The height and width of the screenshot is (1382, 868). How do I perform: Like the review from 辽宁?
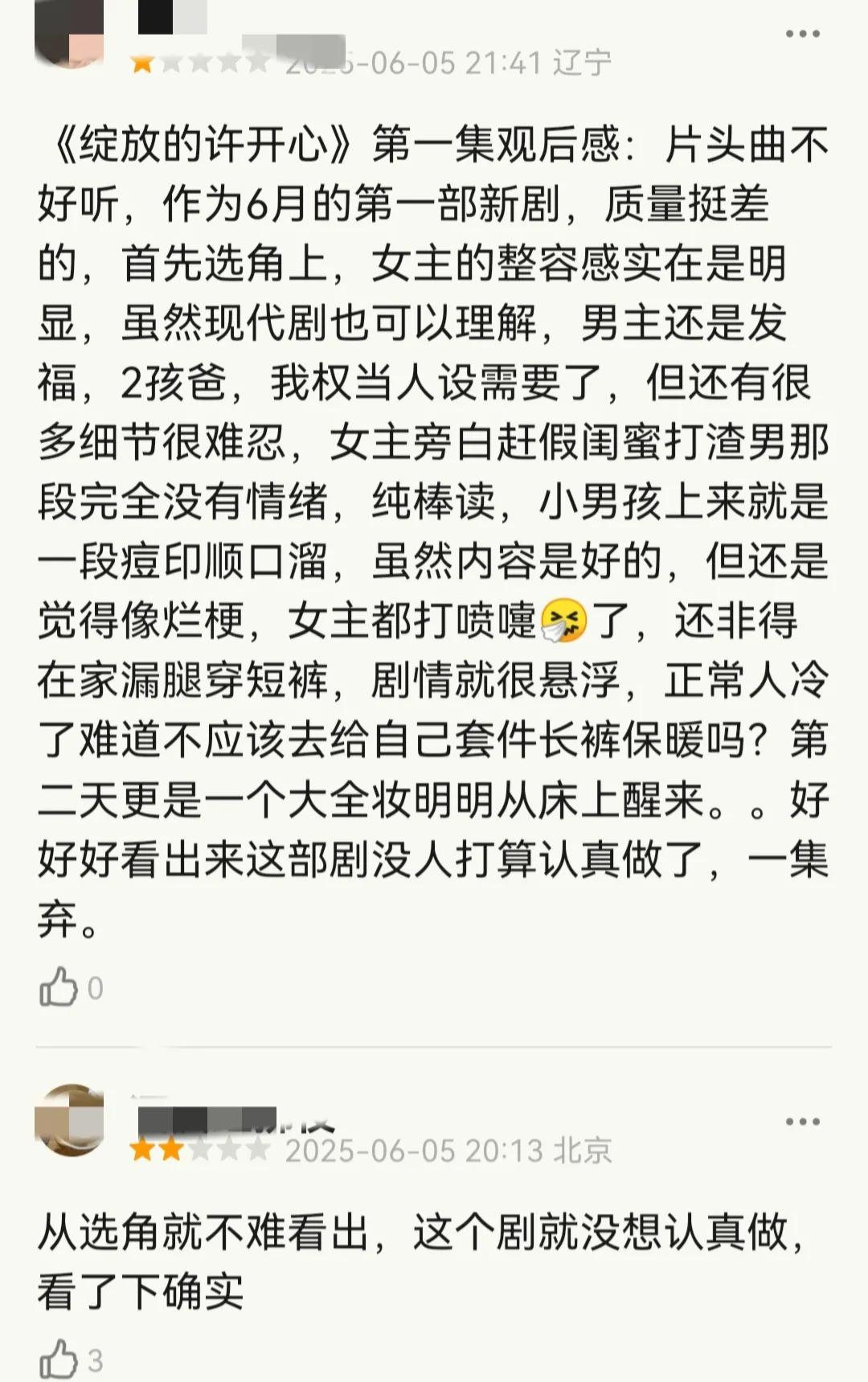59,987
